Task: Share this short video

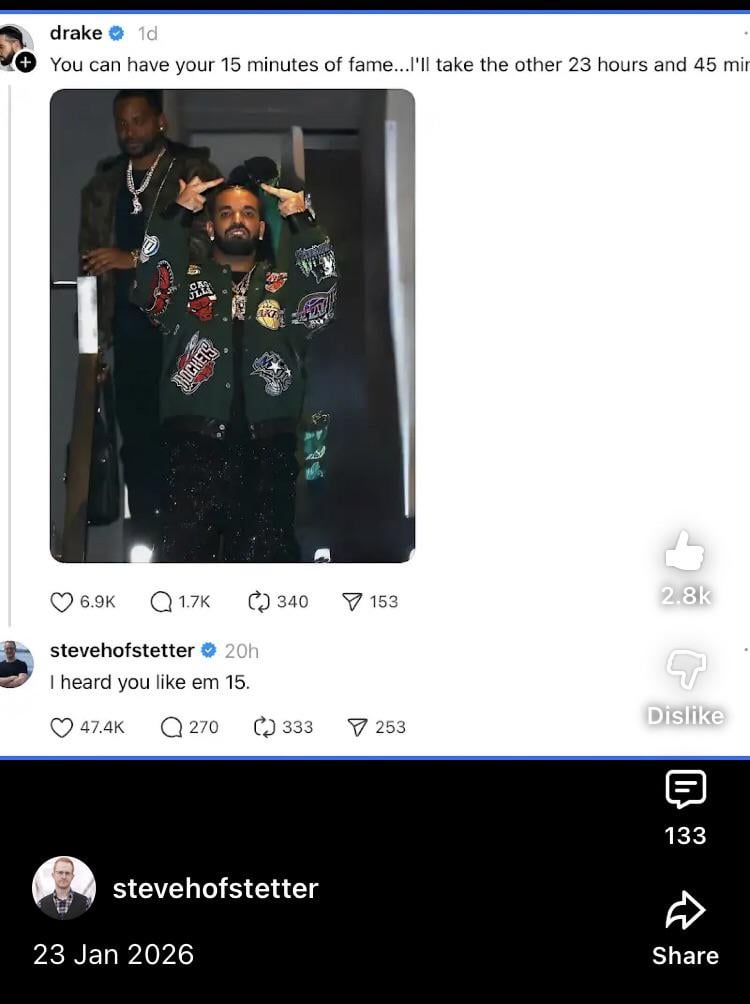Action: (685, 911)
